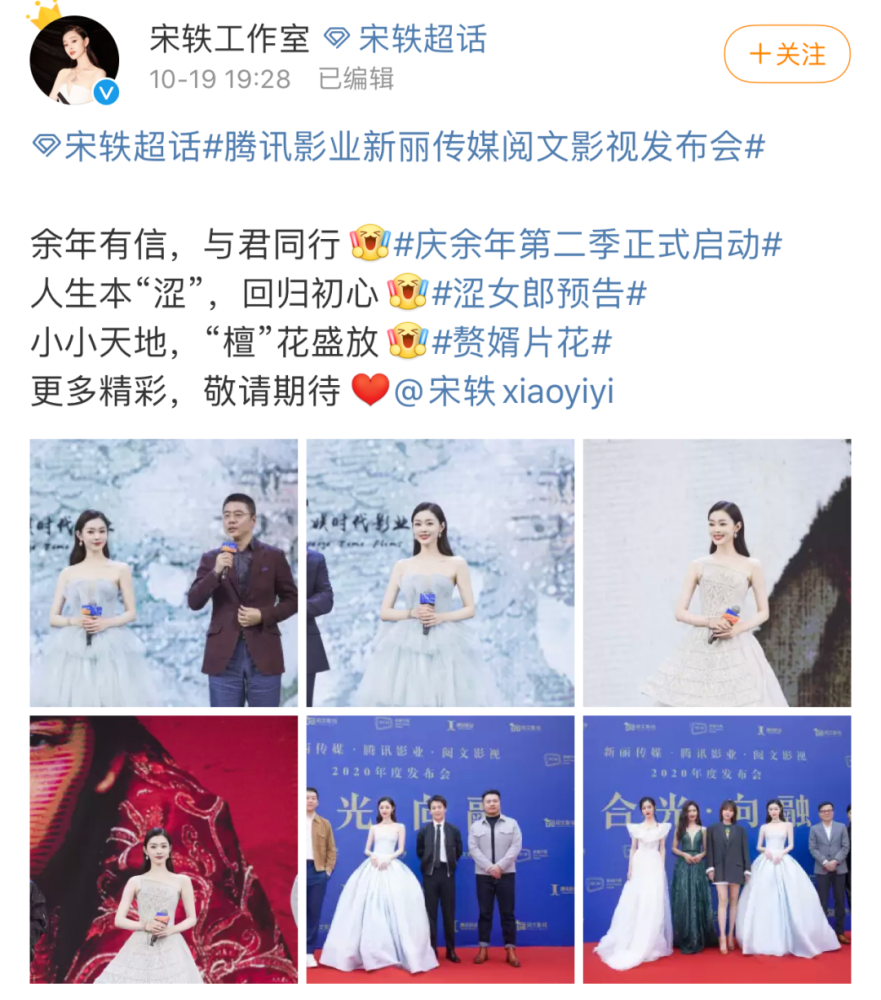The image size is (881, 1000).
Task: Follow 宋轶工作室 with the 关注 button
Action: coord(787,54)
